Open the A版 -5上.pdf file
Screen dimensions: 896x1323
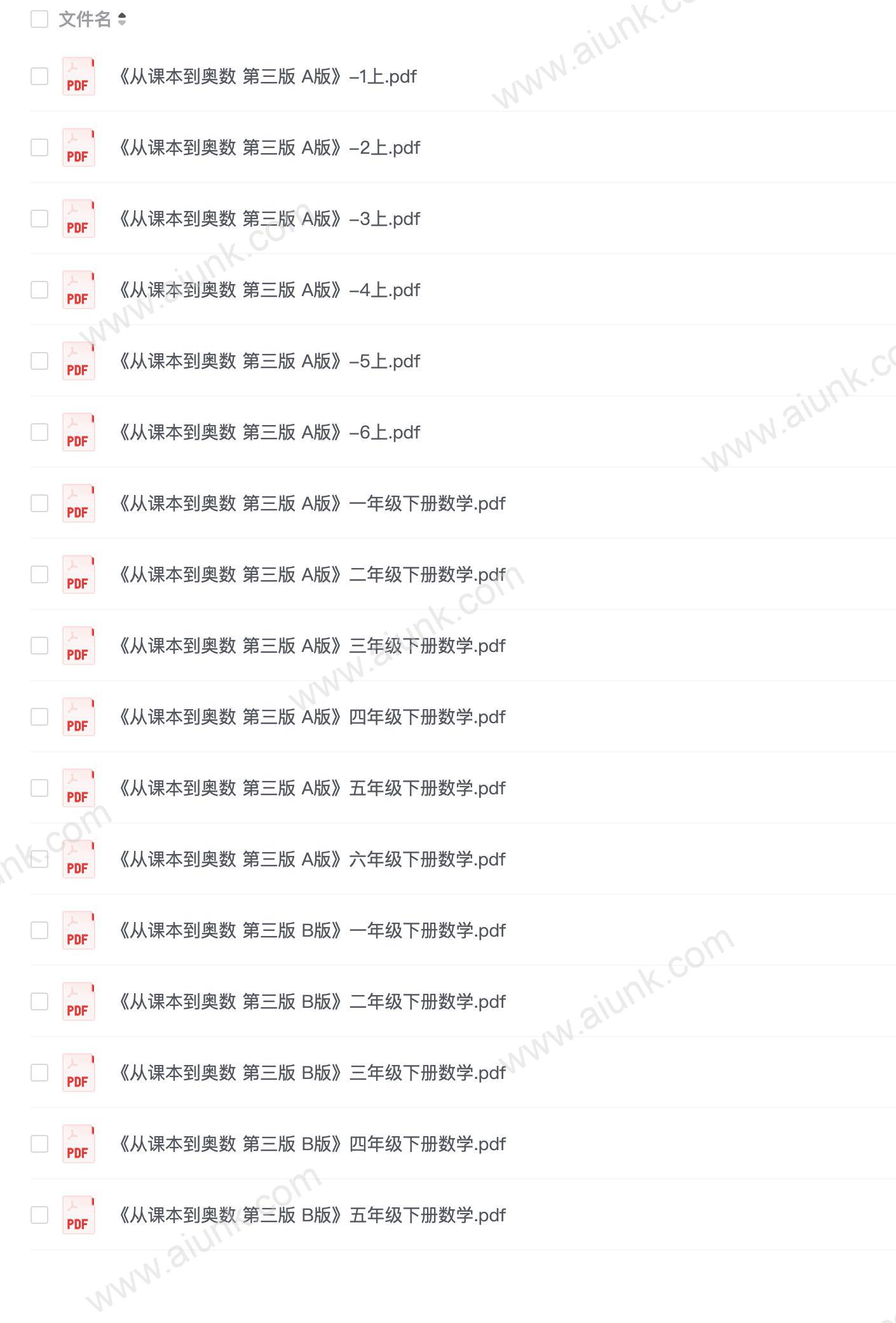269,362
